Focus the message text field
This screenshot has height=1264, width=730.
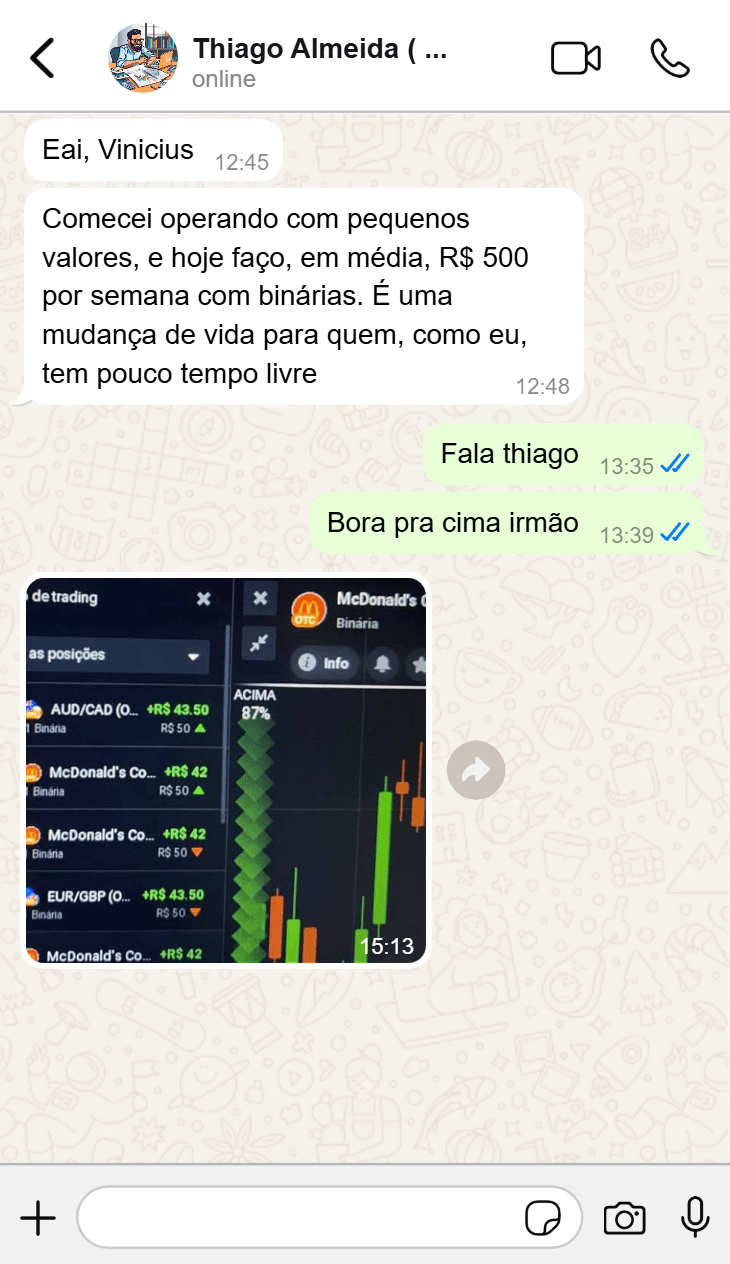tap(300, 1218)
